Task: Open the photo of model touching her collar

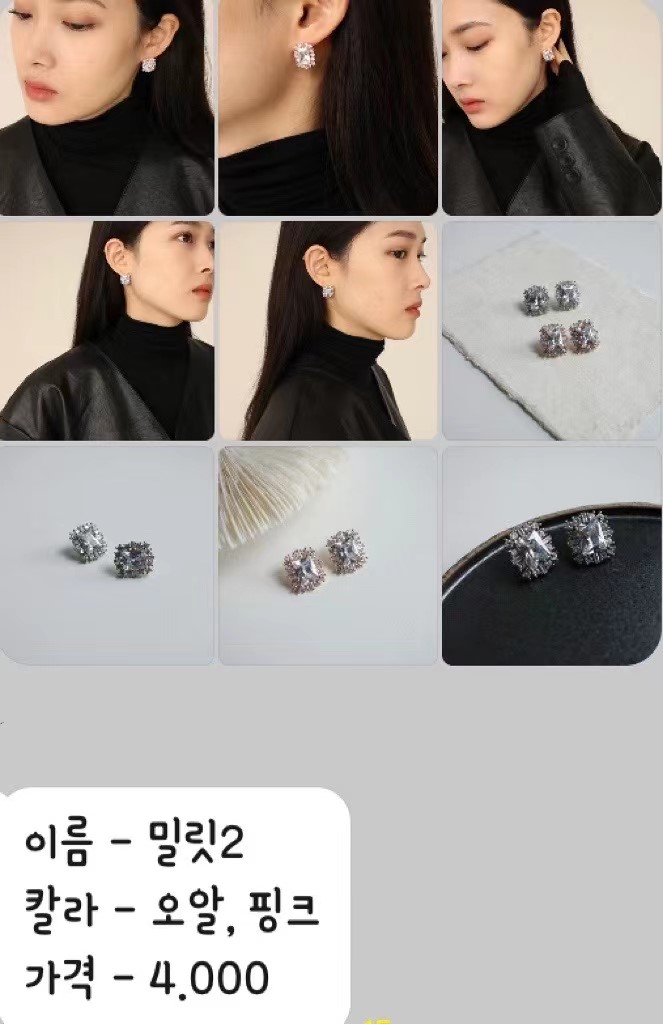Action: [552, 107]
